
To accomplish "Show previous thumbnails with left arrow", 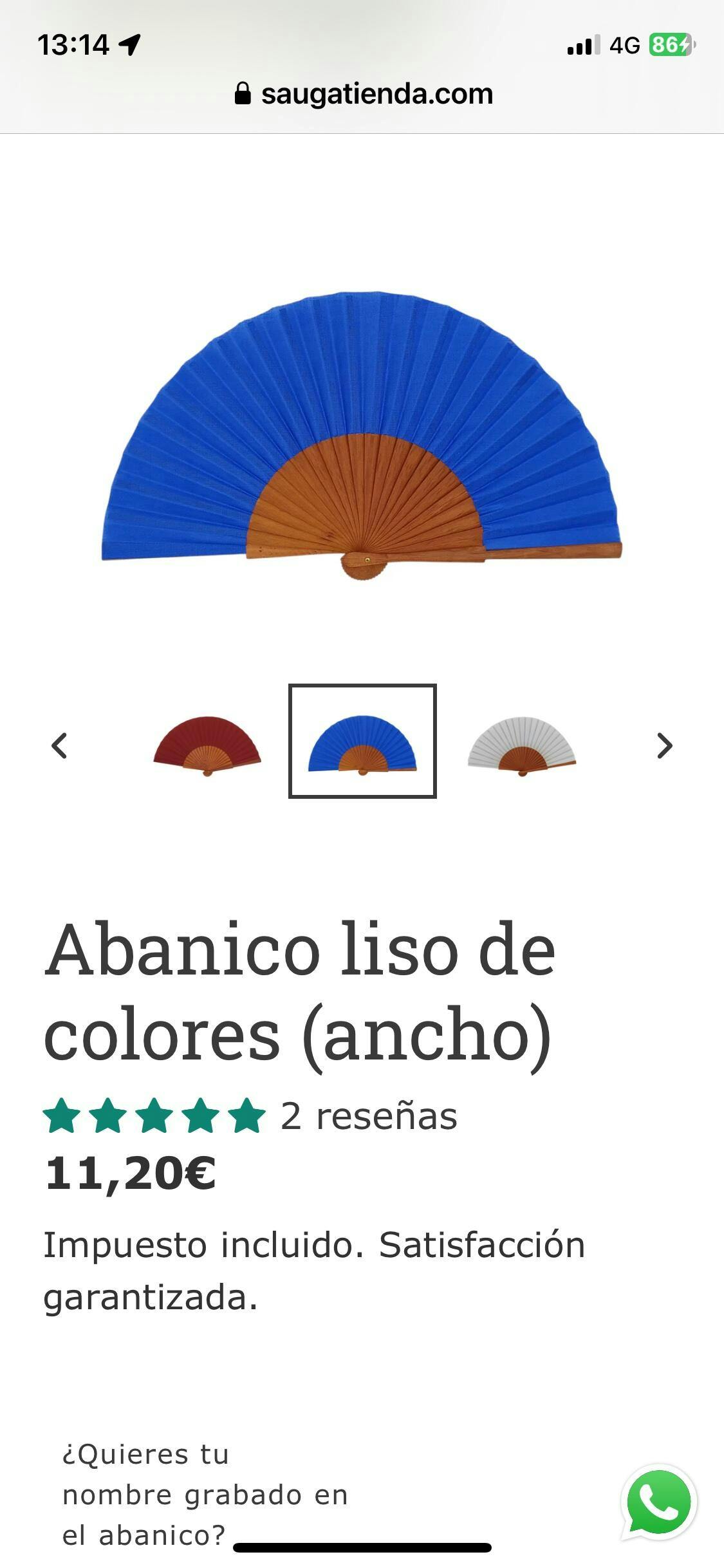I will pos(59,745).
